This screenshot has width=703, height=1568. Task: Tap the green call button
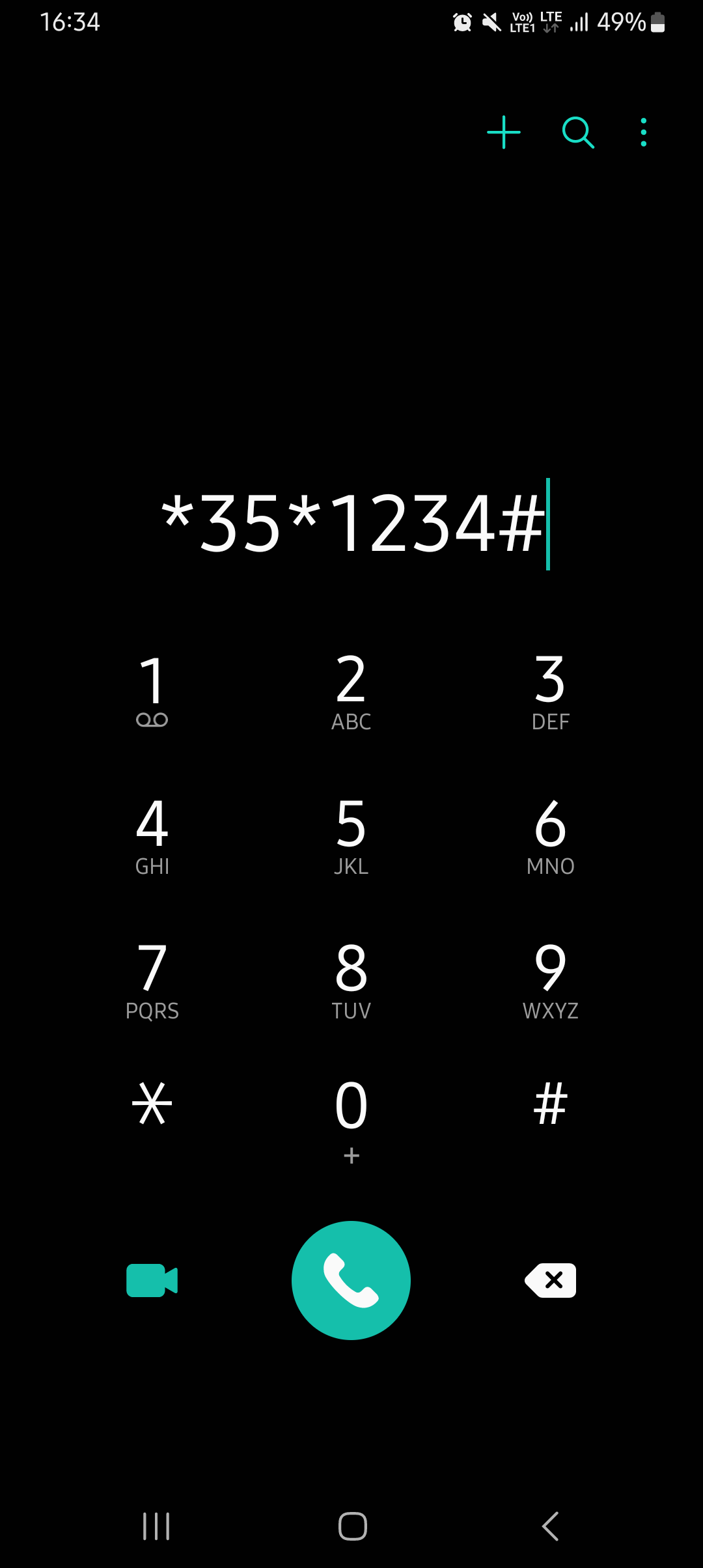351,1280
